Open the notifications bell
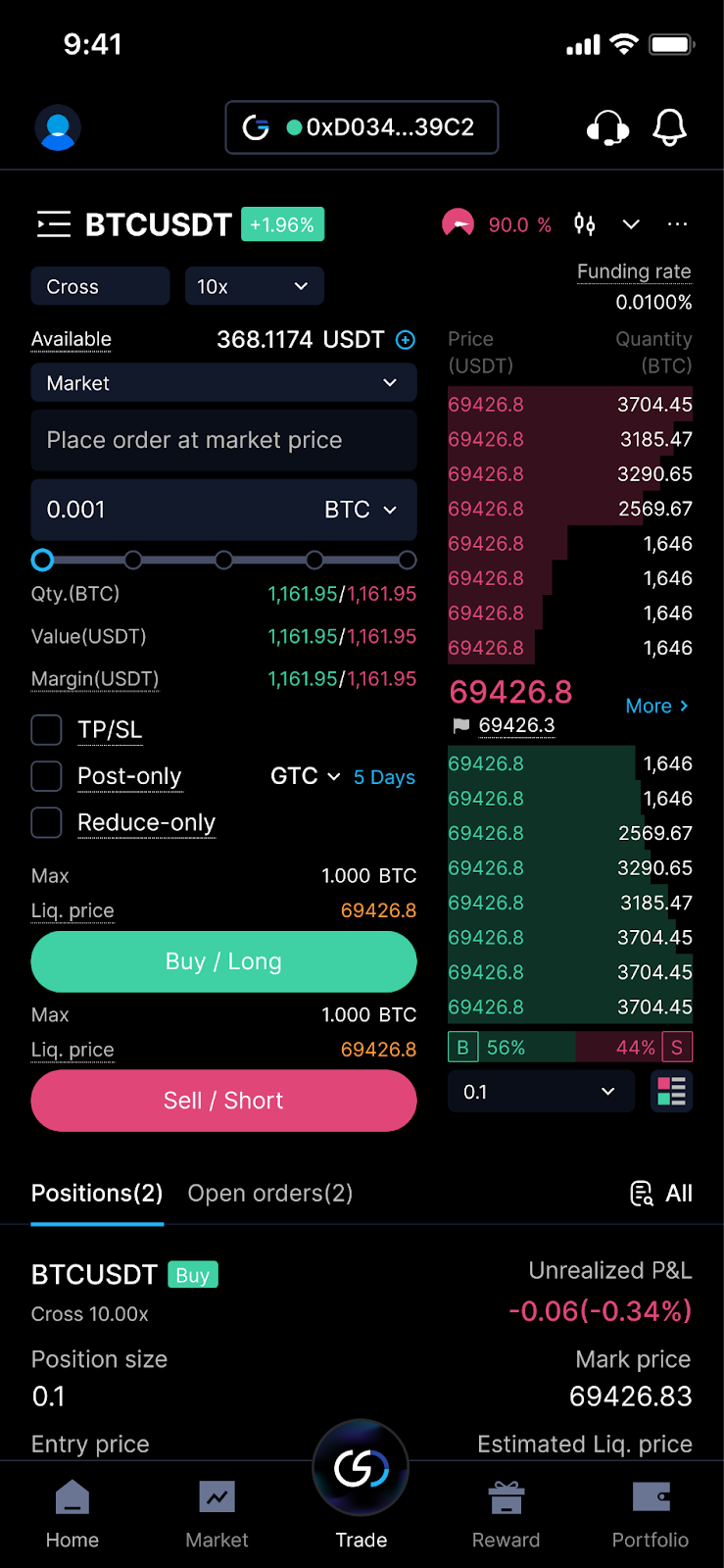The height and width of the screenshot is (1568, 724). tap(670, 127)
